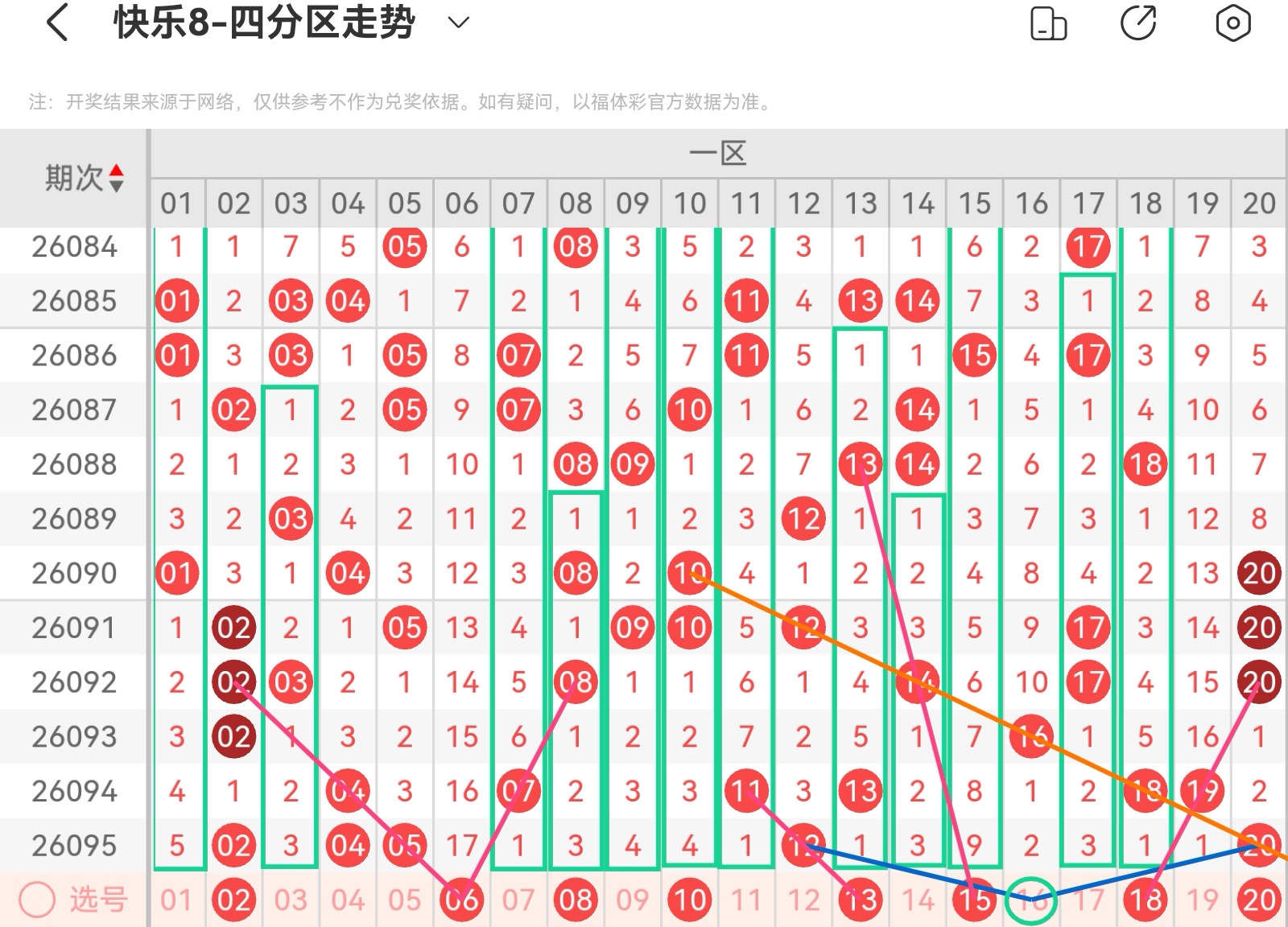This screenshot has height=927, width=1288.
Task: Switch screen orientation with the rotate icon
Action: pos(1048,23)
